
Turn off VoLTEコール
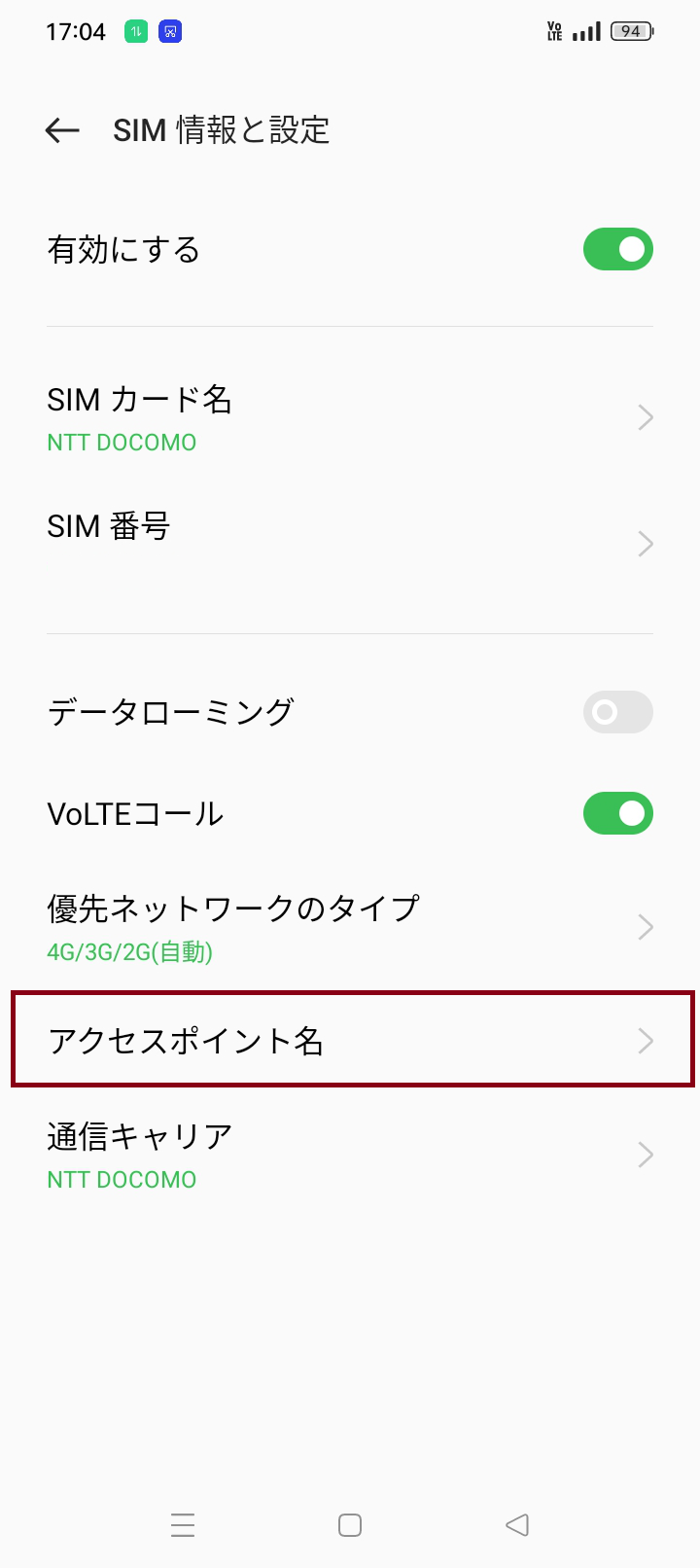617,813
